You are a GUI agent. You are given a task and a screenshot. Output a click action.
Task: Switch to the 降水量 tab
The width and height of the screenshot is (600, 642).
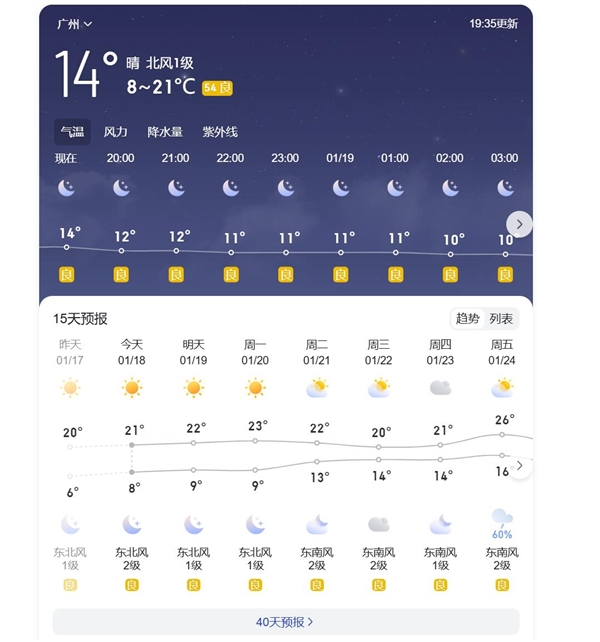click(165, 132)
